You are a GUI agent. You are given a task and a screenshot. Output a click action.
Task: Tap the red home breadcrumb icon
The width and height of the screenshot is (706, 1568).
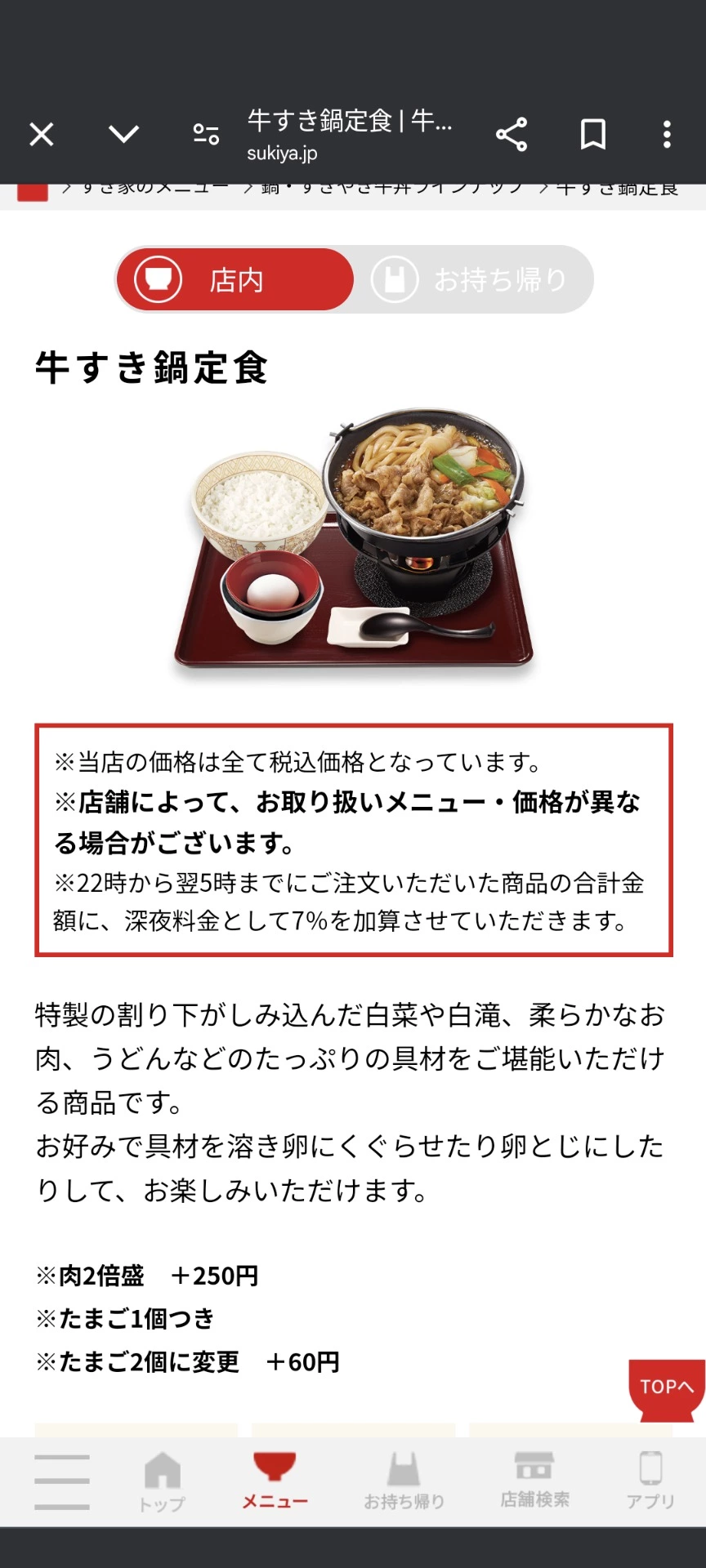[33, 192]
